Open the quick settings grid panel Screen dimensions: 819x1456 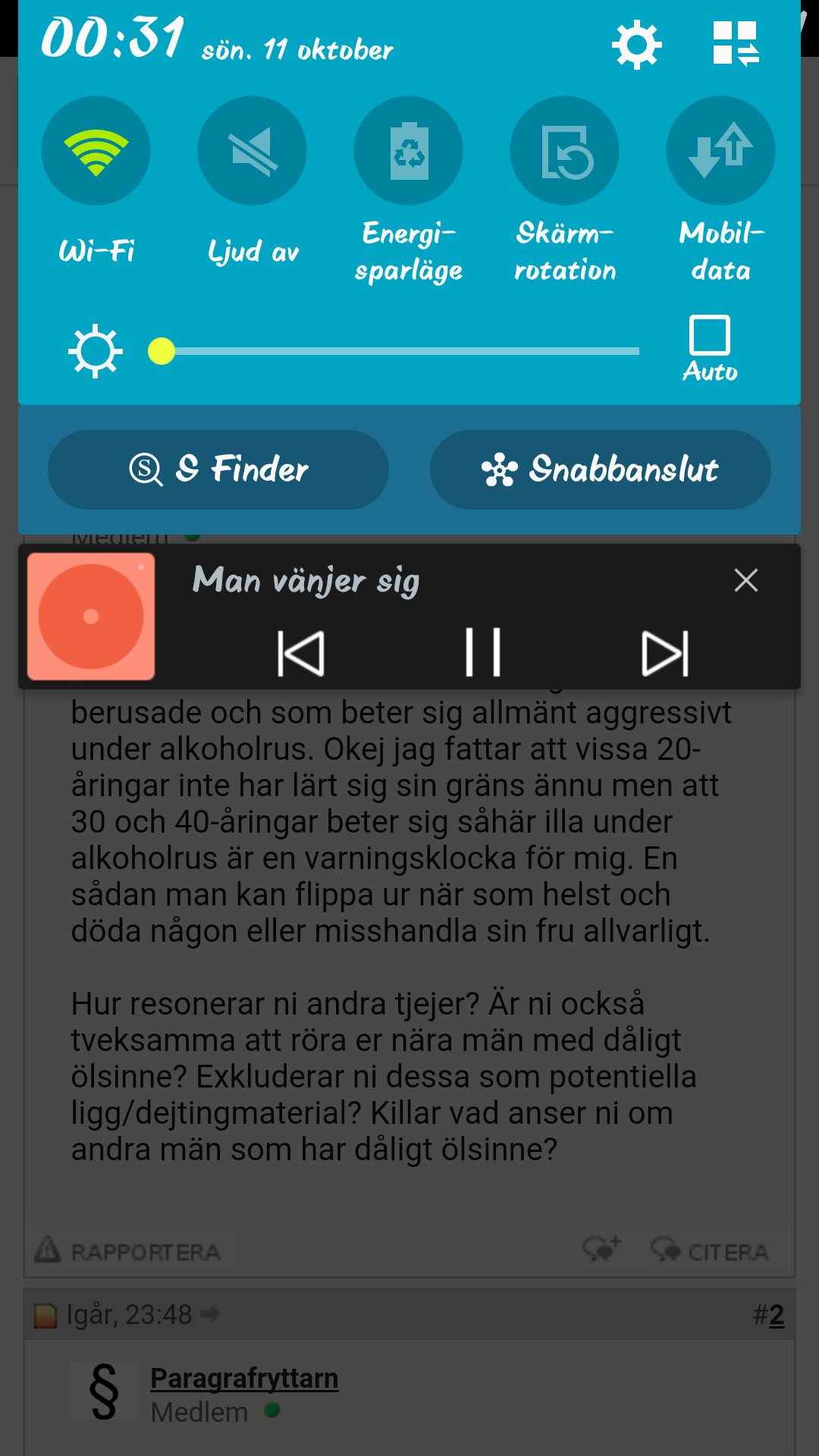736,43
